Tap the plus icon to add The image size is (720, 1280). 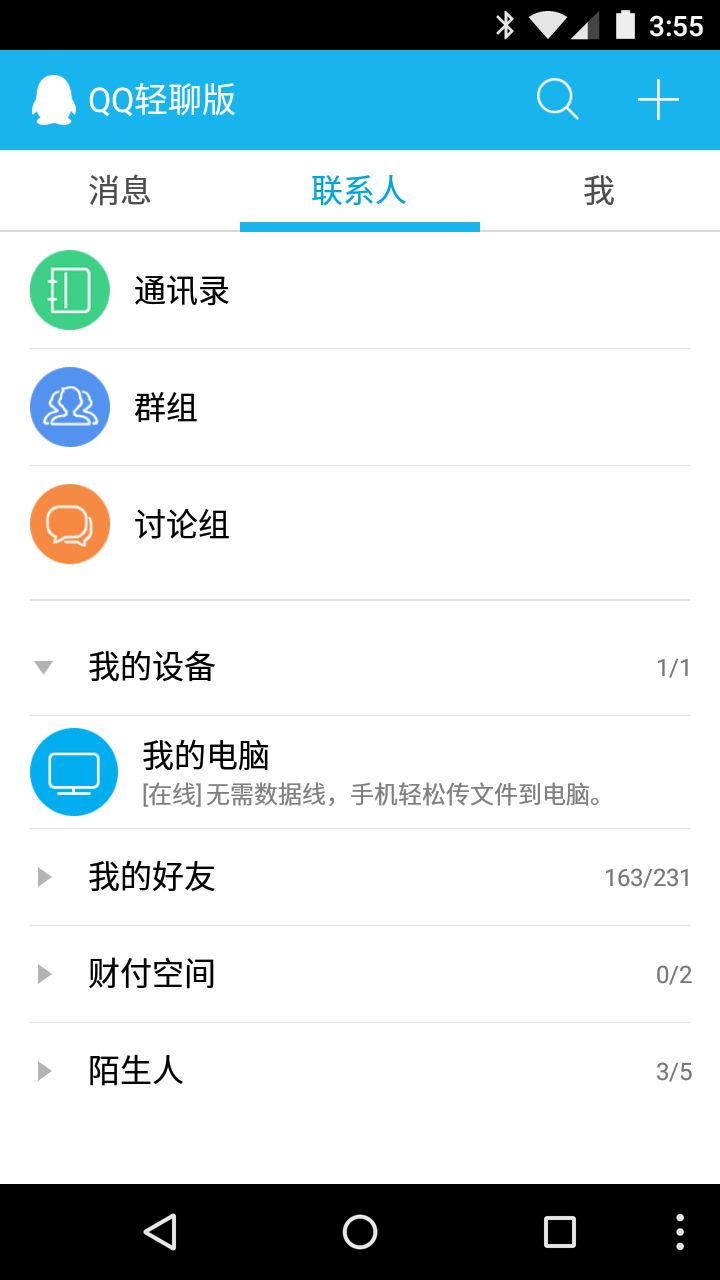pos(658,100)
